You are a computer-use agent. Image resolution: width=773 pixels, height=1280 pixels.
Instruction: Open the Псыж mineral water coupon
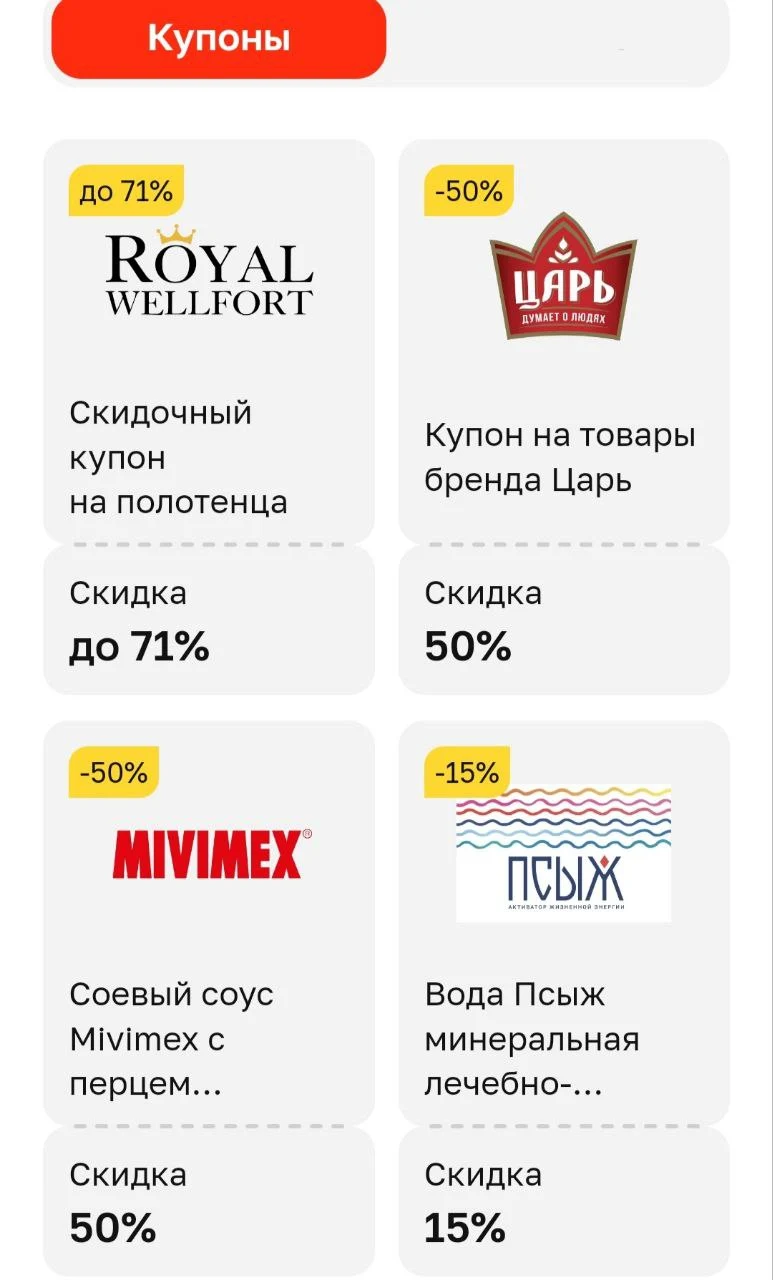[564, 998]
